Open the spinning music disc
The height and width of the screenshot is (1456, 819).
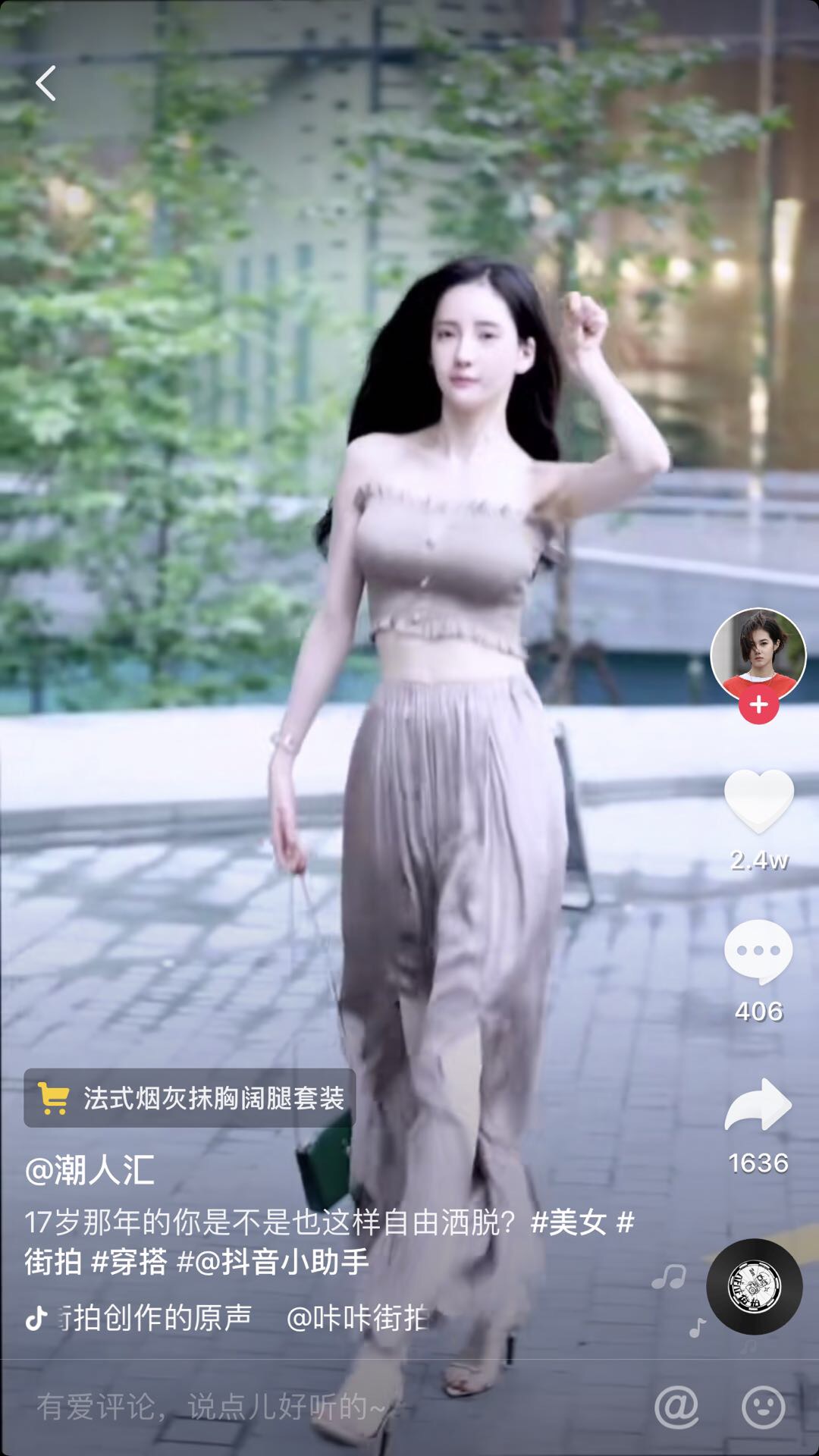pos(754,1287)
